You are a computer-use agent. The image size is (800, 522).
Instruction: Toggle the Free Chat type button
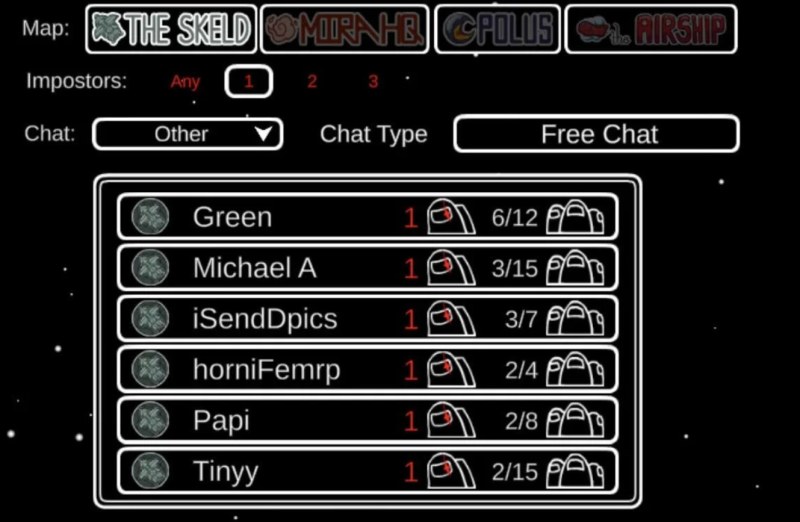[x=596, y=134]
